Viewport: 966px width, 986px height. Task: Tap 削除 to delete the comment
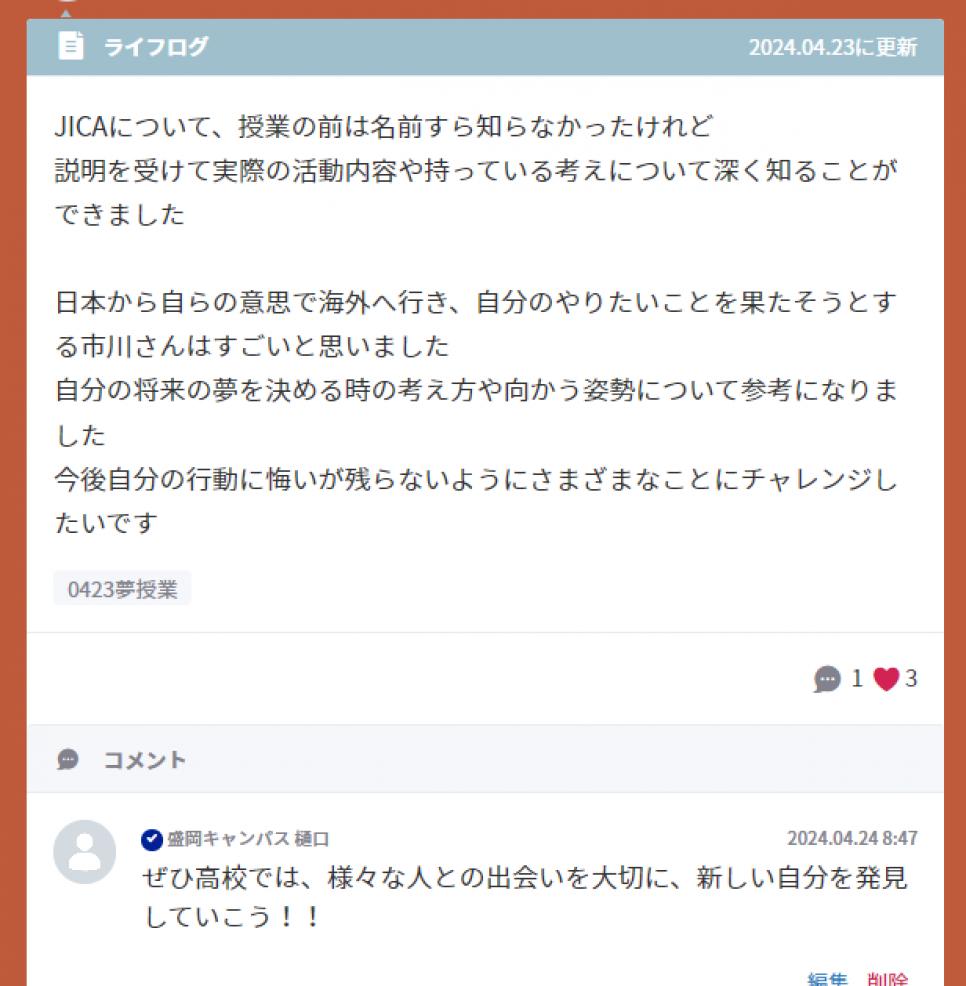pyautogui.click(x=888, y=979)
